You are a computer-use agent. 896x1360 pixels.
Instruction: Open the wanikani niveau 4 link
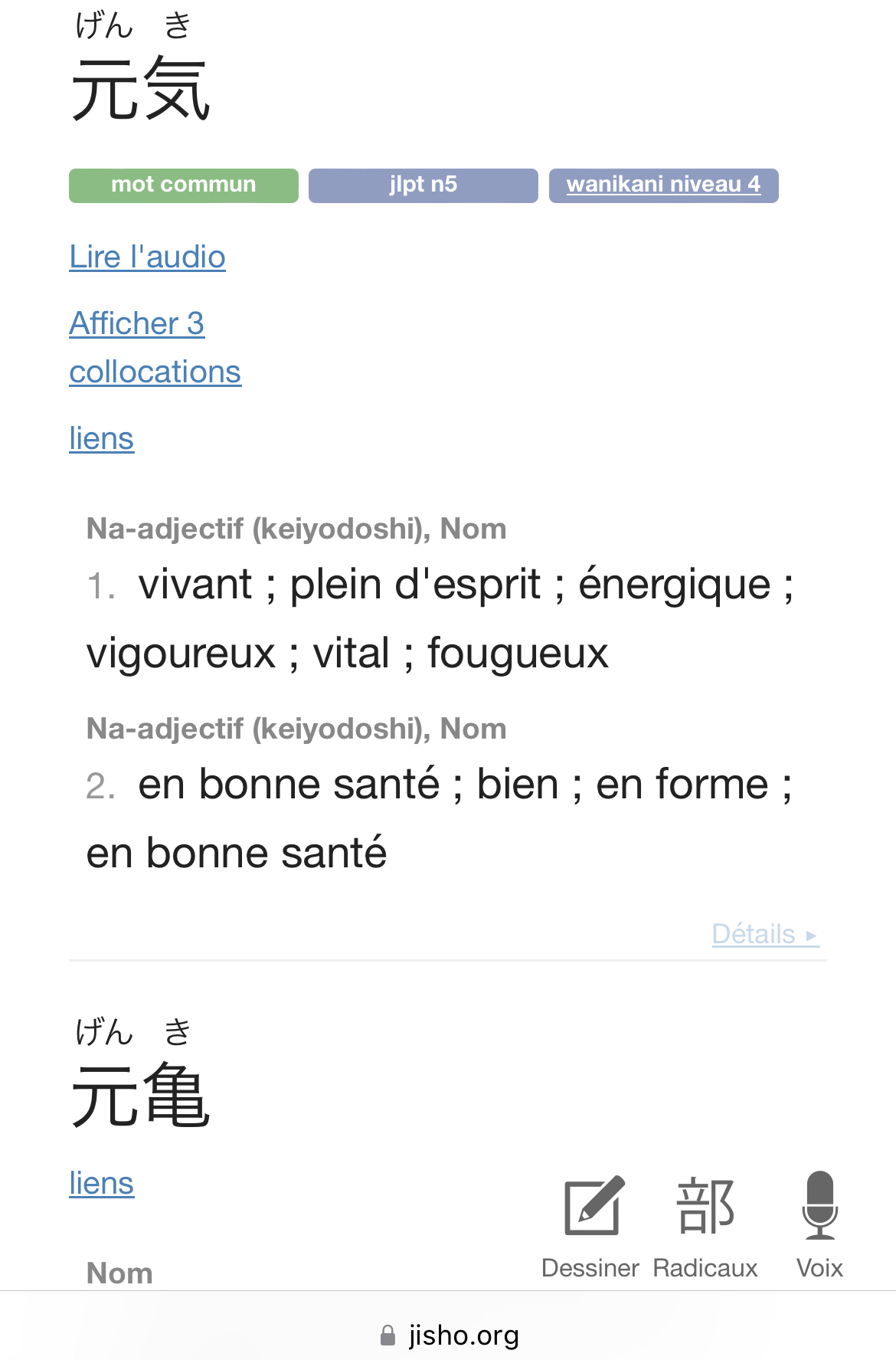(663, 185)
